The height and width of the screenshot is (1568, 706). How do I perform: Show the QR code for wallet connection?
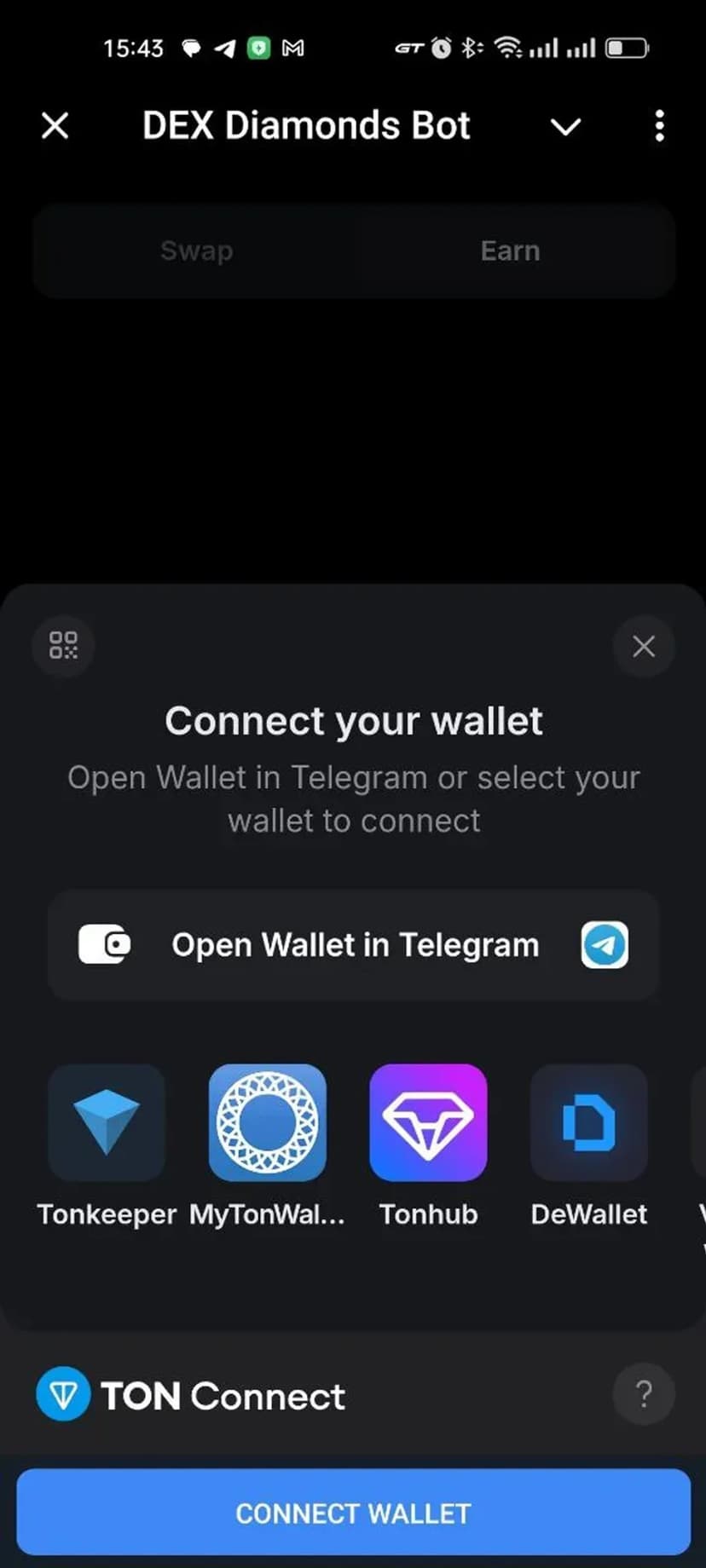click(x=63, y=645)
